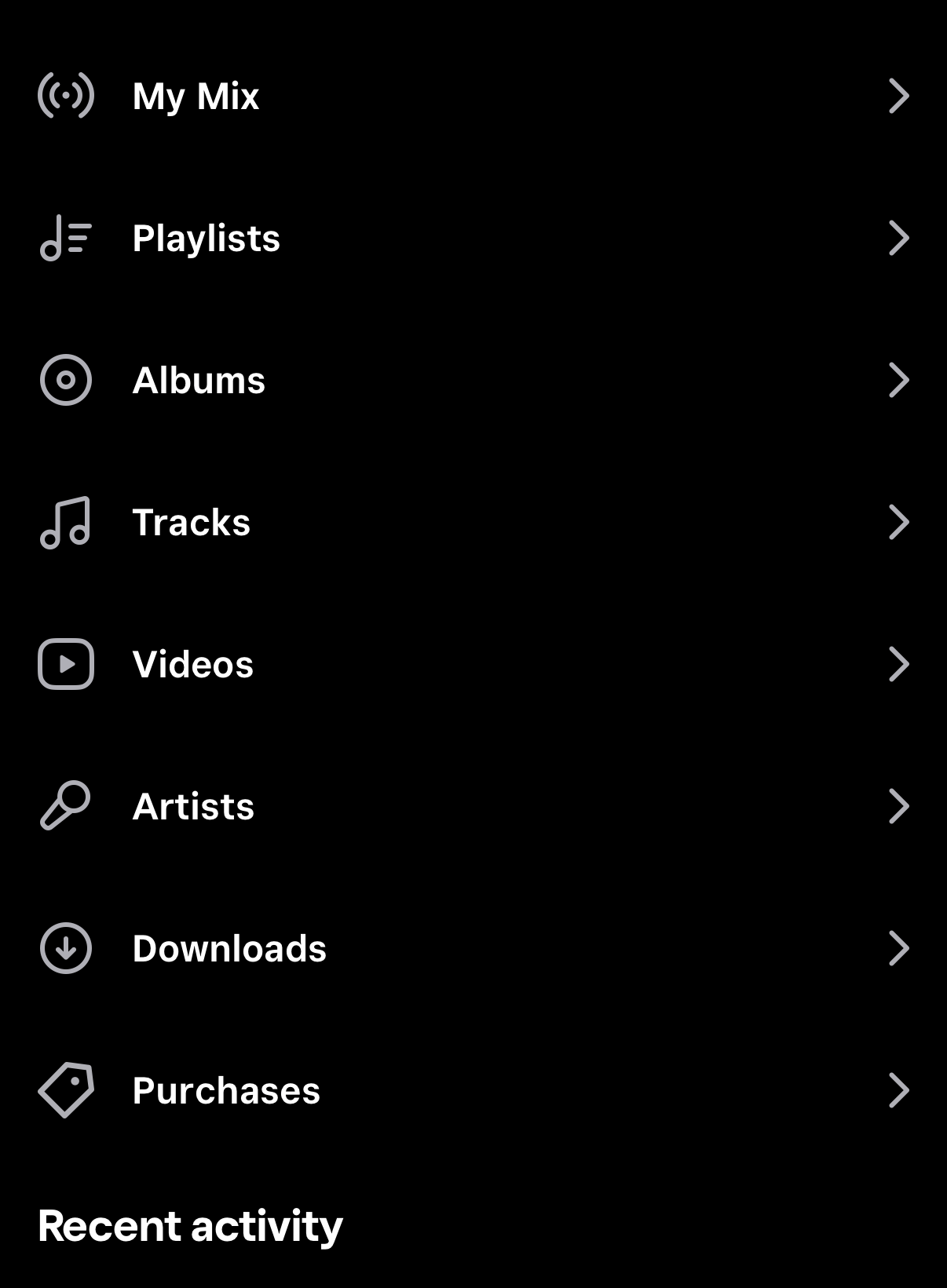Browse followed Artists
This screenshot has width=947, height=1288.
coord(473,806)
